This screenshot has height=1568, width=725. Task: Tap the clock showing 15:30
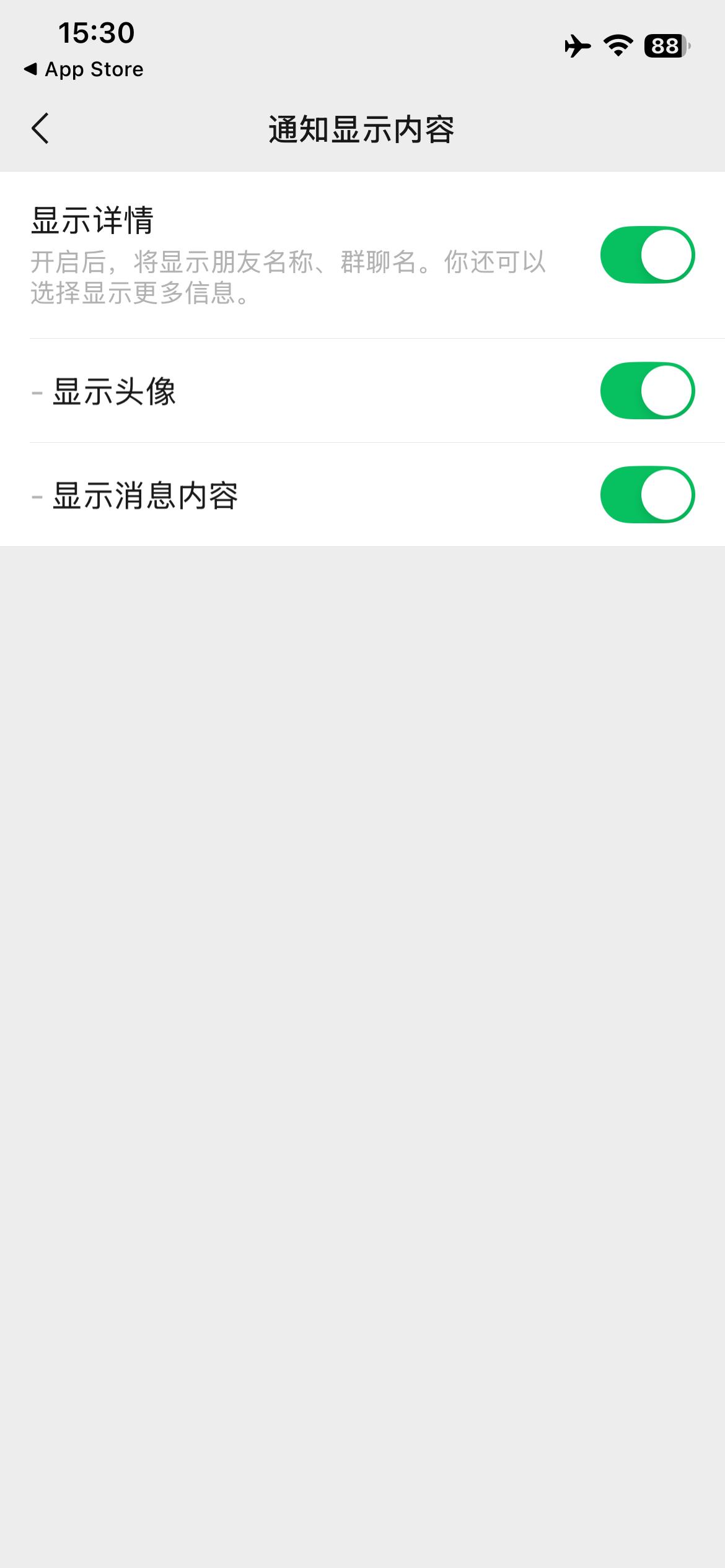click(96, 35)
